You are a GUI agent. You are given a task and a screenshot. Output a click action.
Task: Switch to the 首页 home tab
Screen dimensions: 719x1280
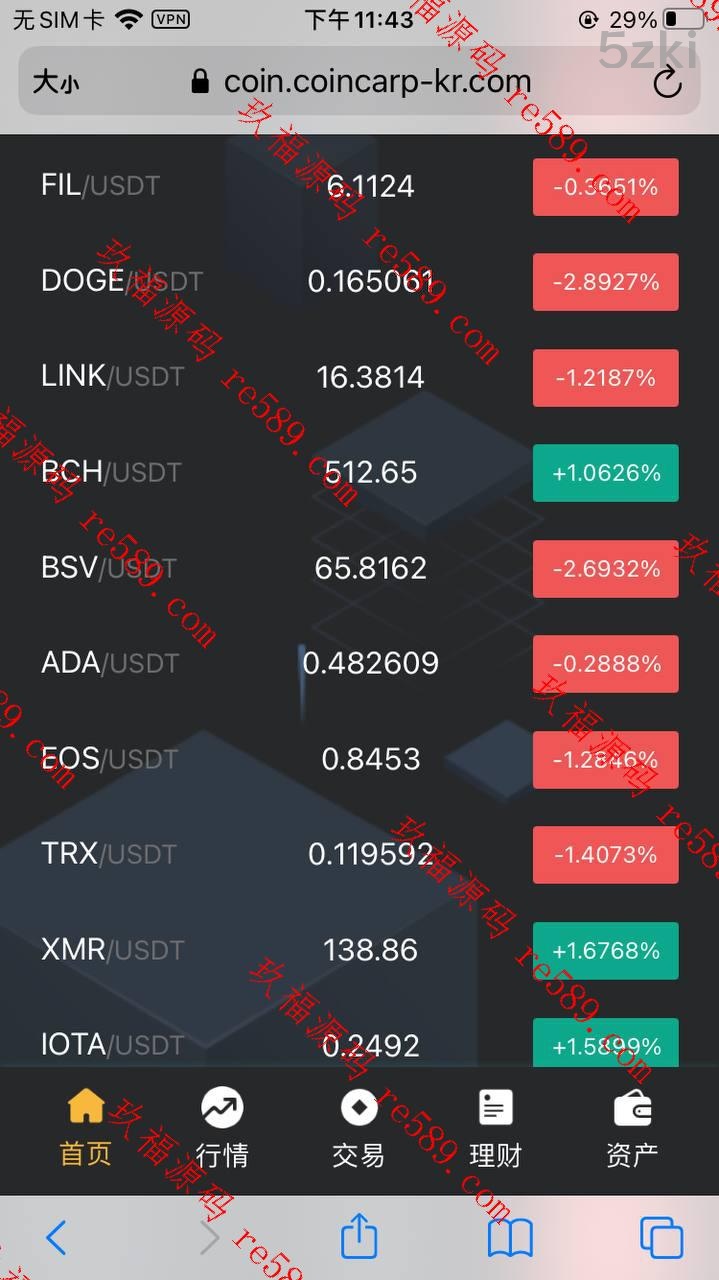click(x=86, y=1129)
